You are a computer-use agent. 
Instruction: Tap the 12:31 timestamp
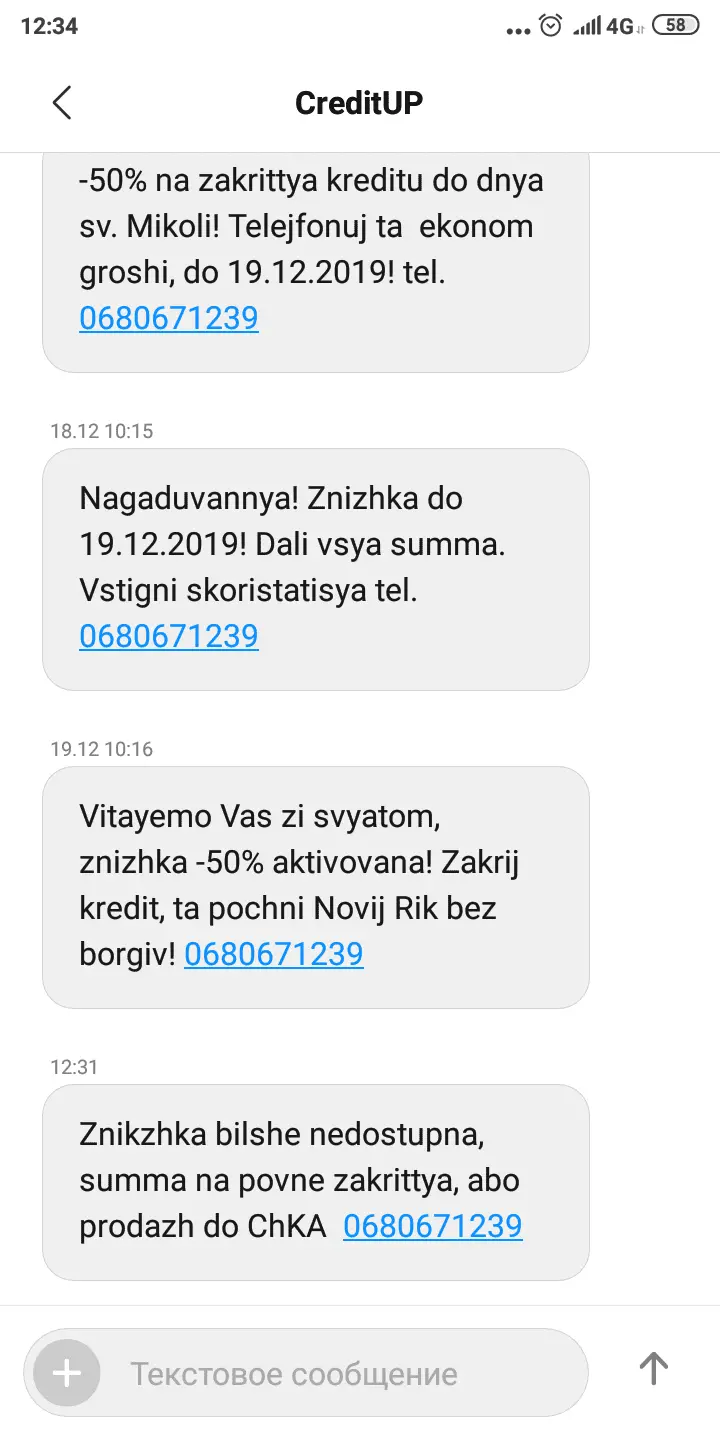[75, 1067]
